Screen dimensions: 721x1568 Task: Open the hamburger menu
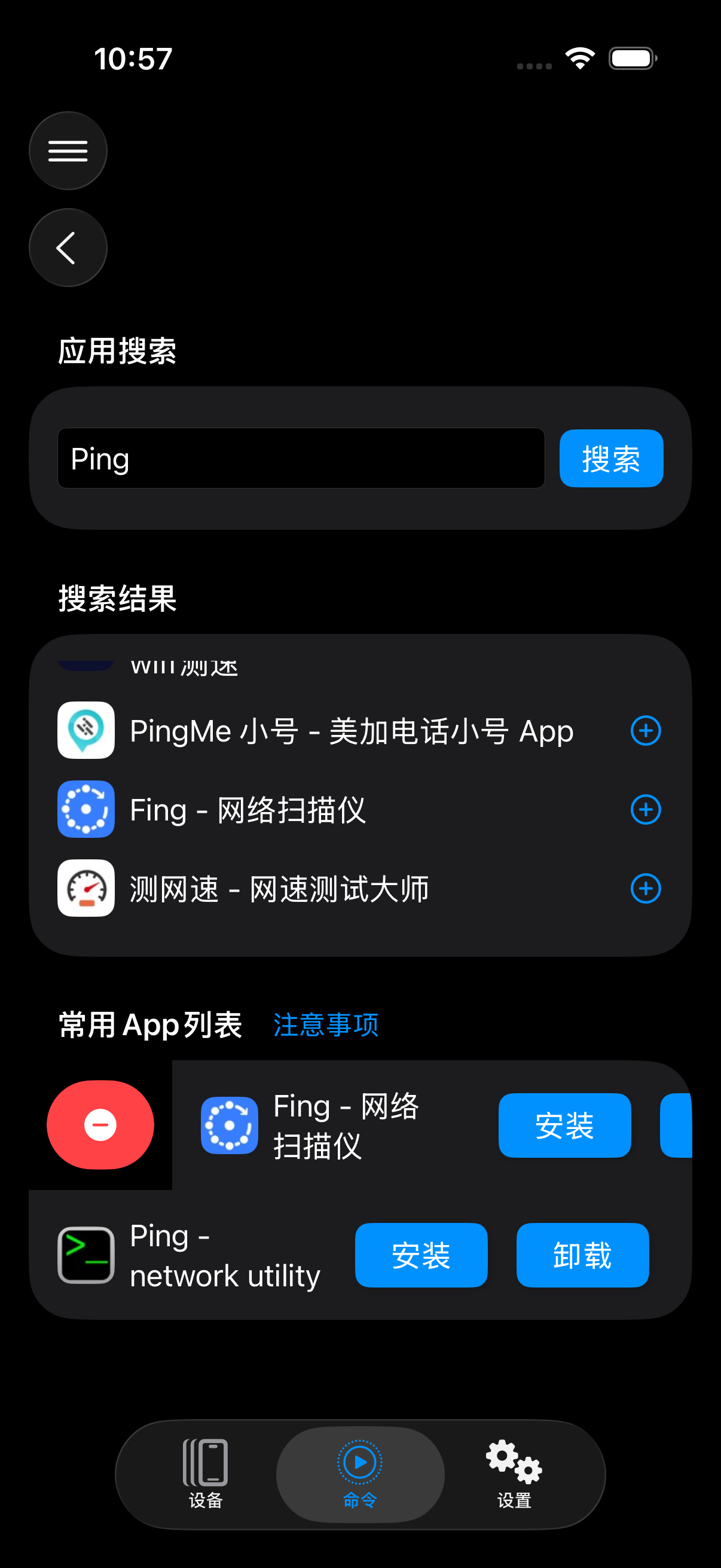tap(68, 151)
